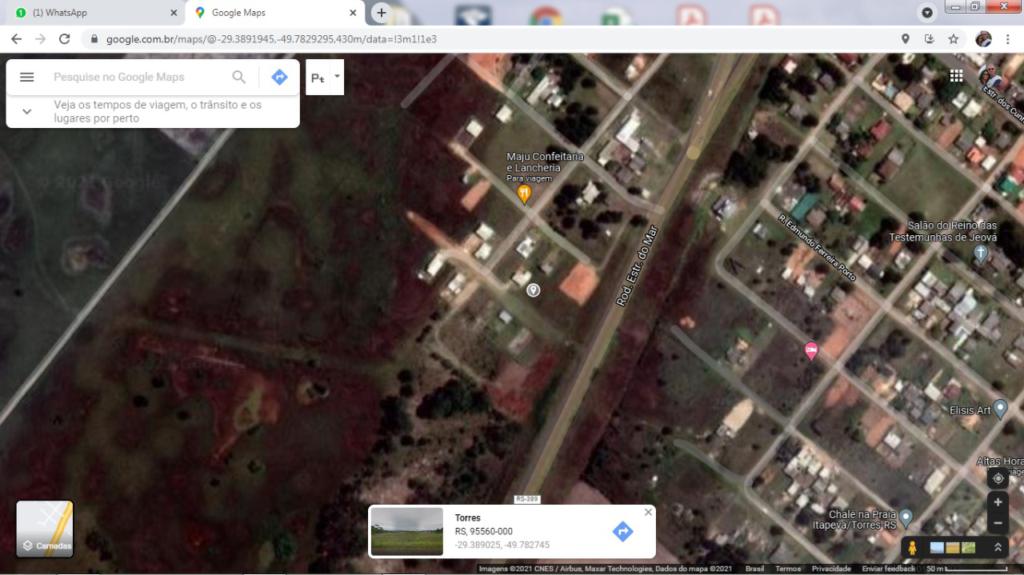
Task: Expand the imagery strip with double chevron
Action: tap(997, 547)
